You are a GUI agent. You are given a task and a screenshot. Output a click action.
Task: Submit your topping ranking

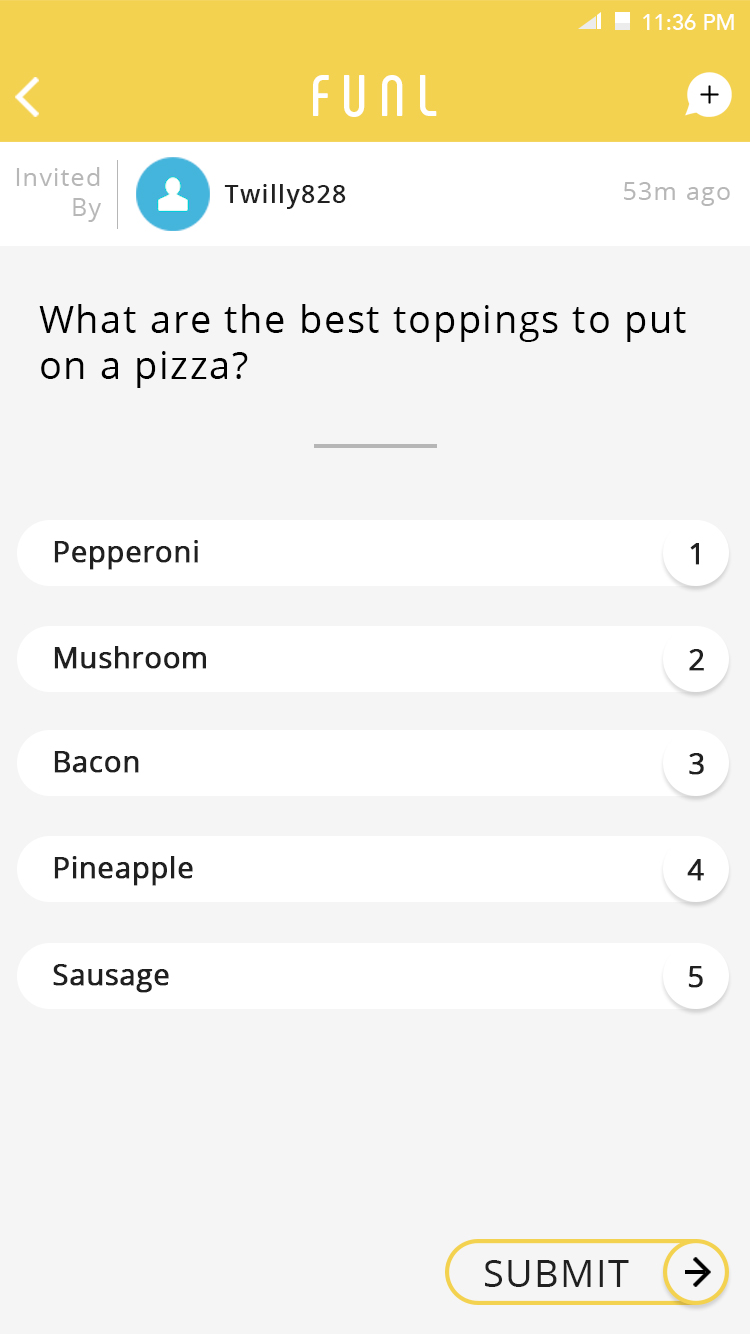pos(585,1273)
